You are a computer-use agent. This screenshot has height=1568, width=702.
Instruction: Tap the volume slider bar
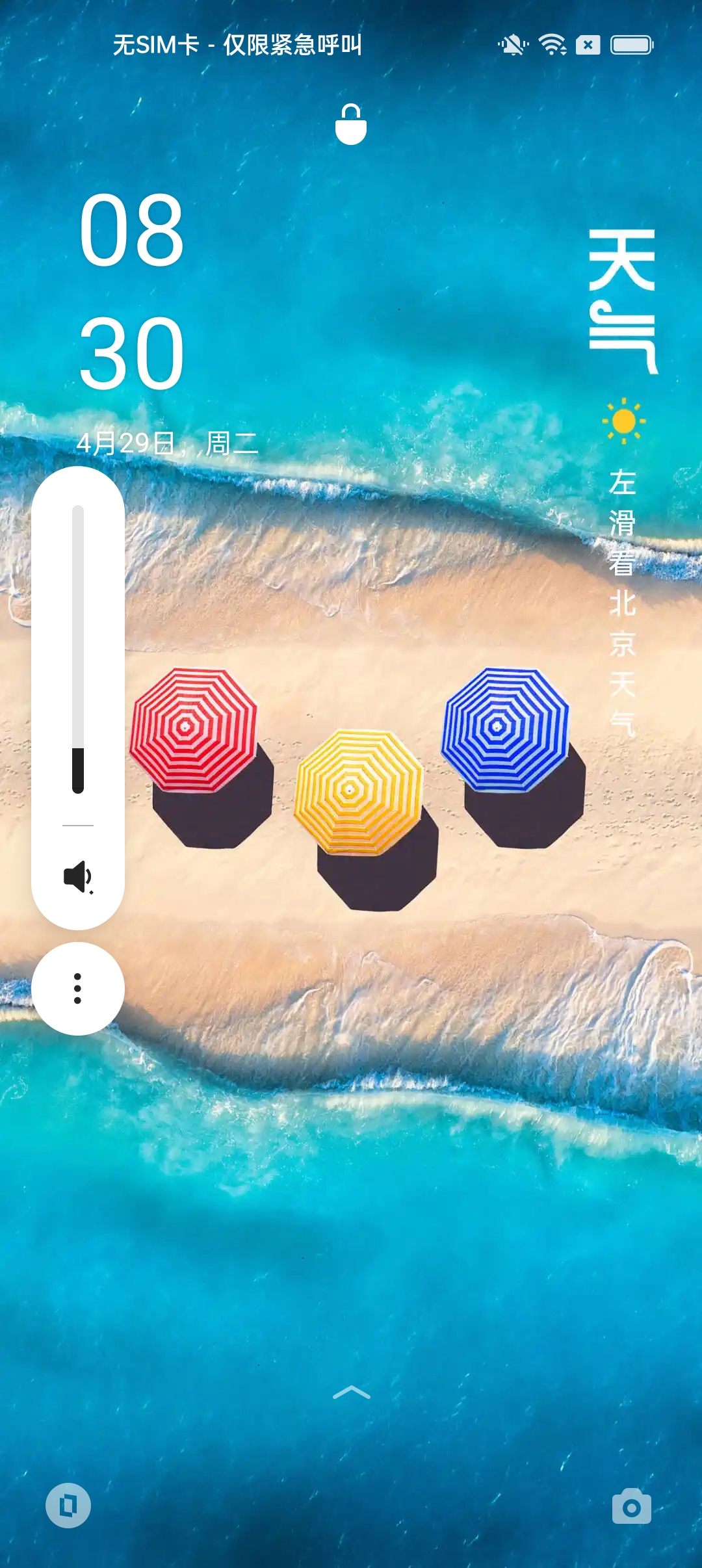pyautogui.click(x=78, y=649)
